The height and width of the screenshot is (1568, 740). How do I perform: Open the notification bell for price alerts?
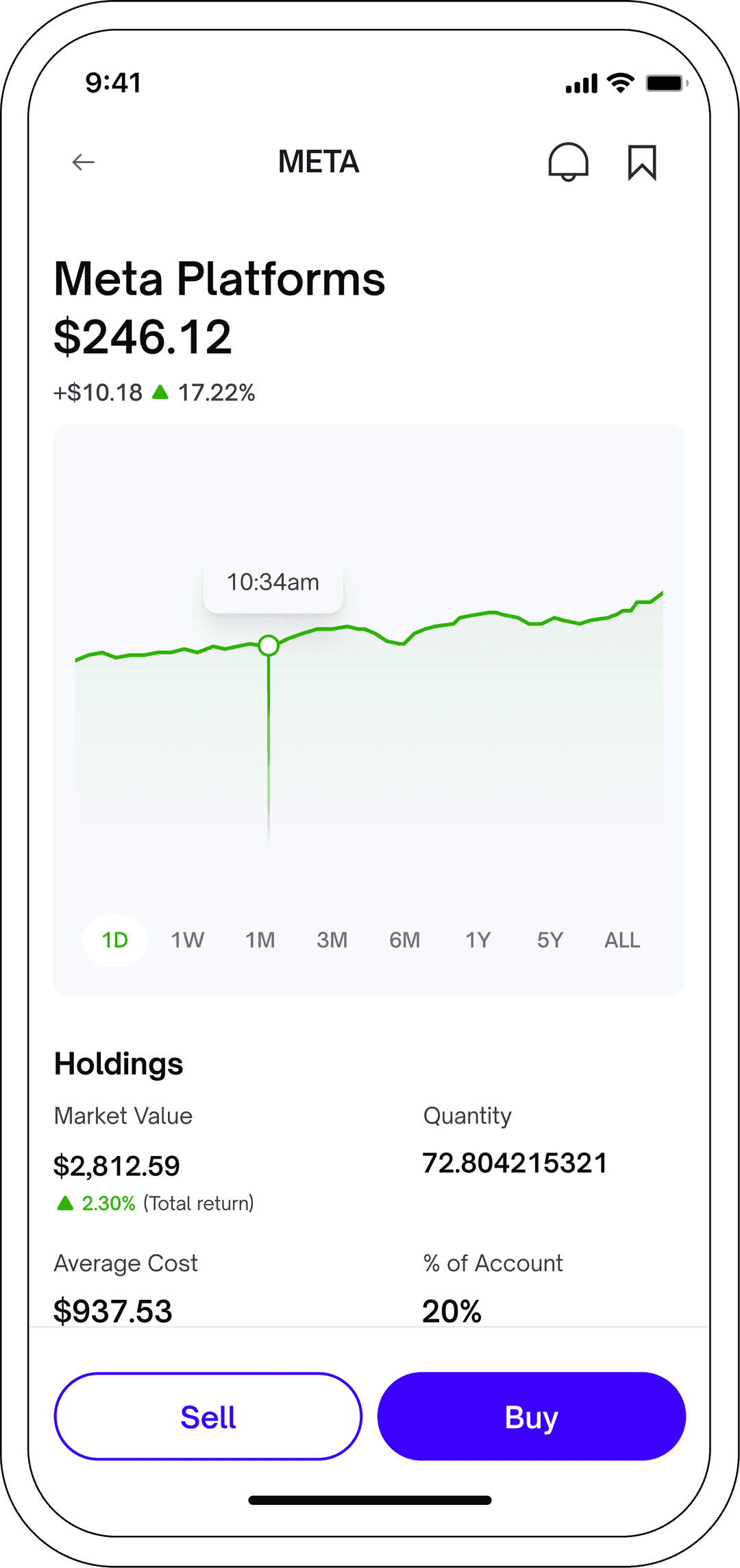point(567,162)
